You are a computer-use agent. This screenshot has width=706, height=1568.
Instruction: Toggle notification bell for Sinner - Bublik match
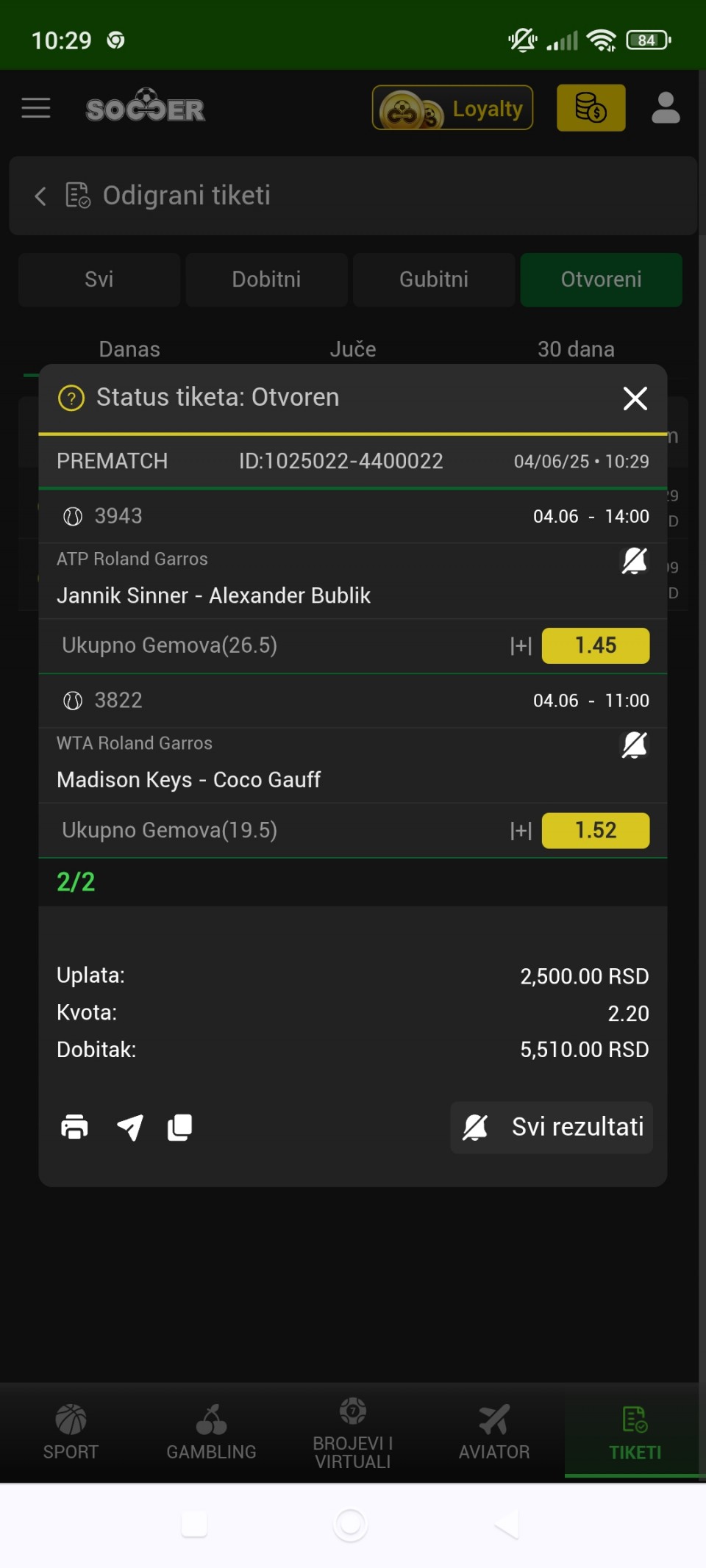[635, 561]
